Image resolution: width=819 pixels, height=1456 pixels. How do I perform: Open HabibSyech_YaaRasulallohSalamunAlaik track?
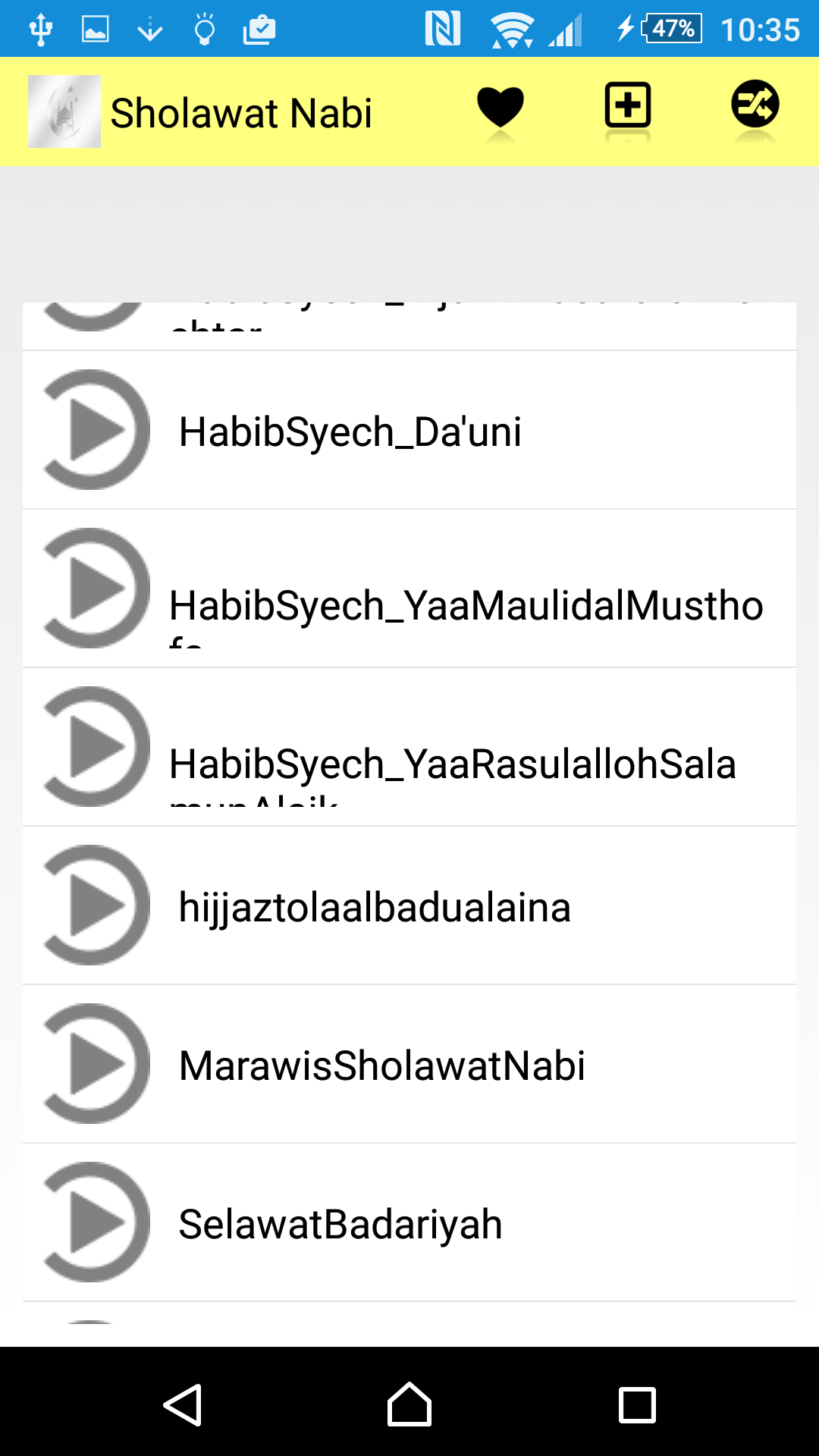[x=409, y=747]
